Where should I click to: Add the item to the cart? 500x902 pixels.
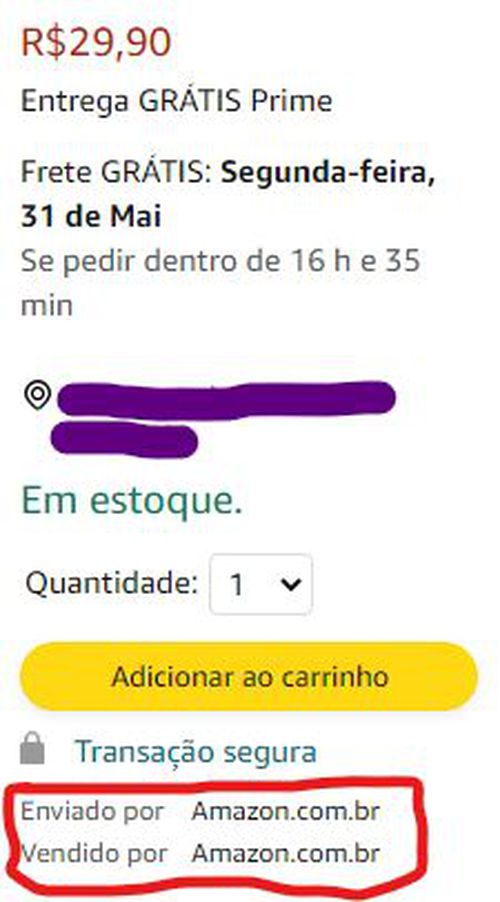[249, 676]
